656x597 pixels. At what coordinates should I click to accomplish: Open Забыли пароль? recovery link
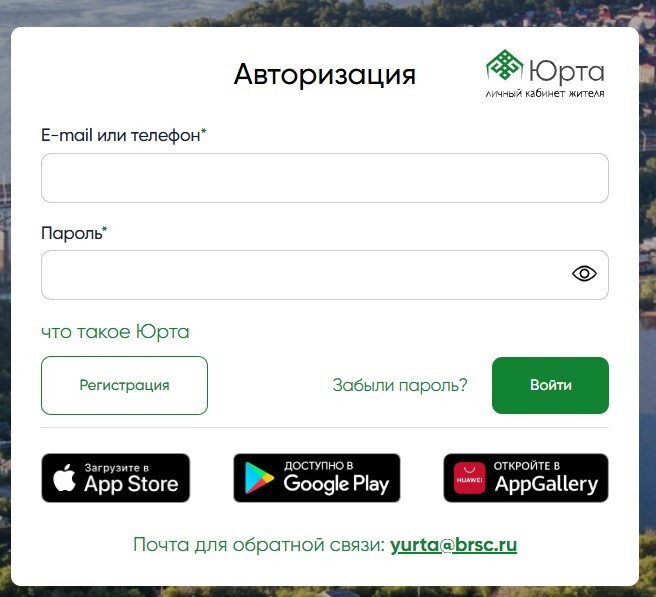[400, 385]
